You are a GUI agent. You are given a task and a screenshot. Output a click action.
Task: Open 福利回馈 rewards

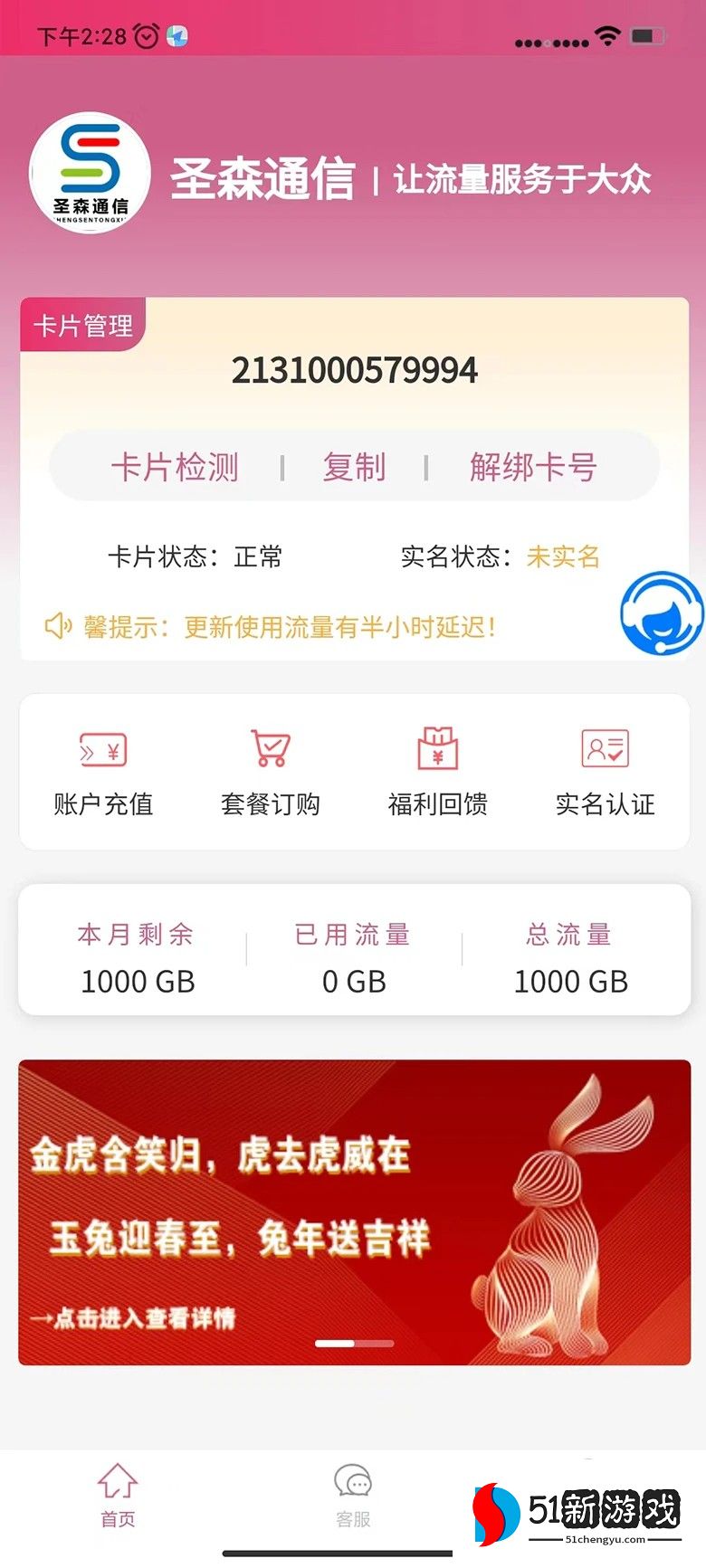[438, 772]
